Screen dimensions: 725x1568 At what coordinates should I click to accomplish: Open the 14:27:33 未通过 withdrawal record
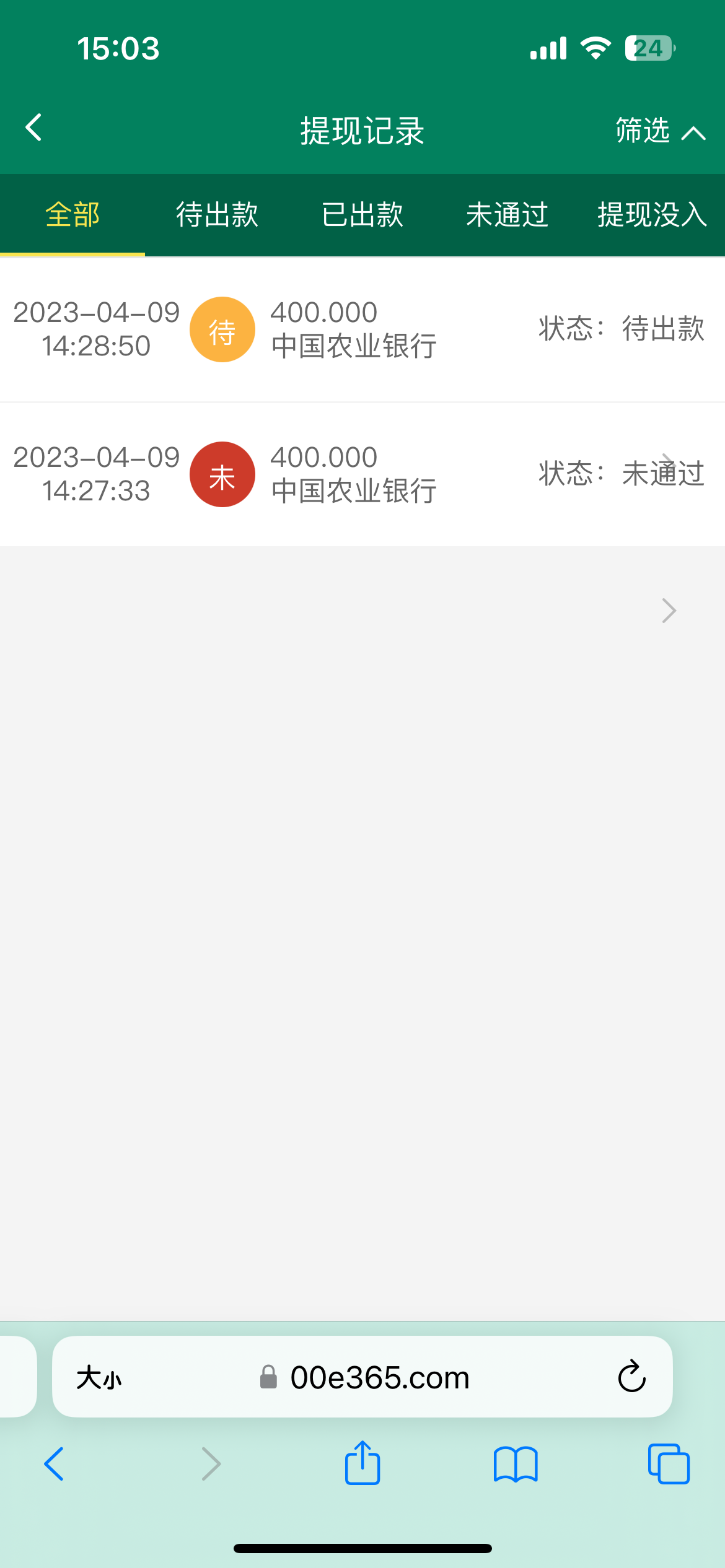pos(362,474)
